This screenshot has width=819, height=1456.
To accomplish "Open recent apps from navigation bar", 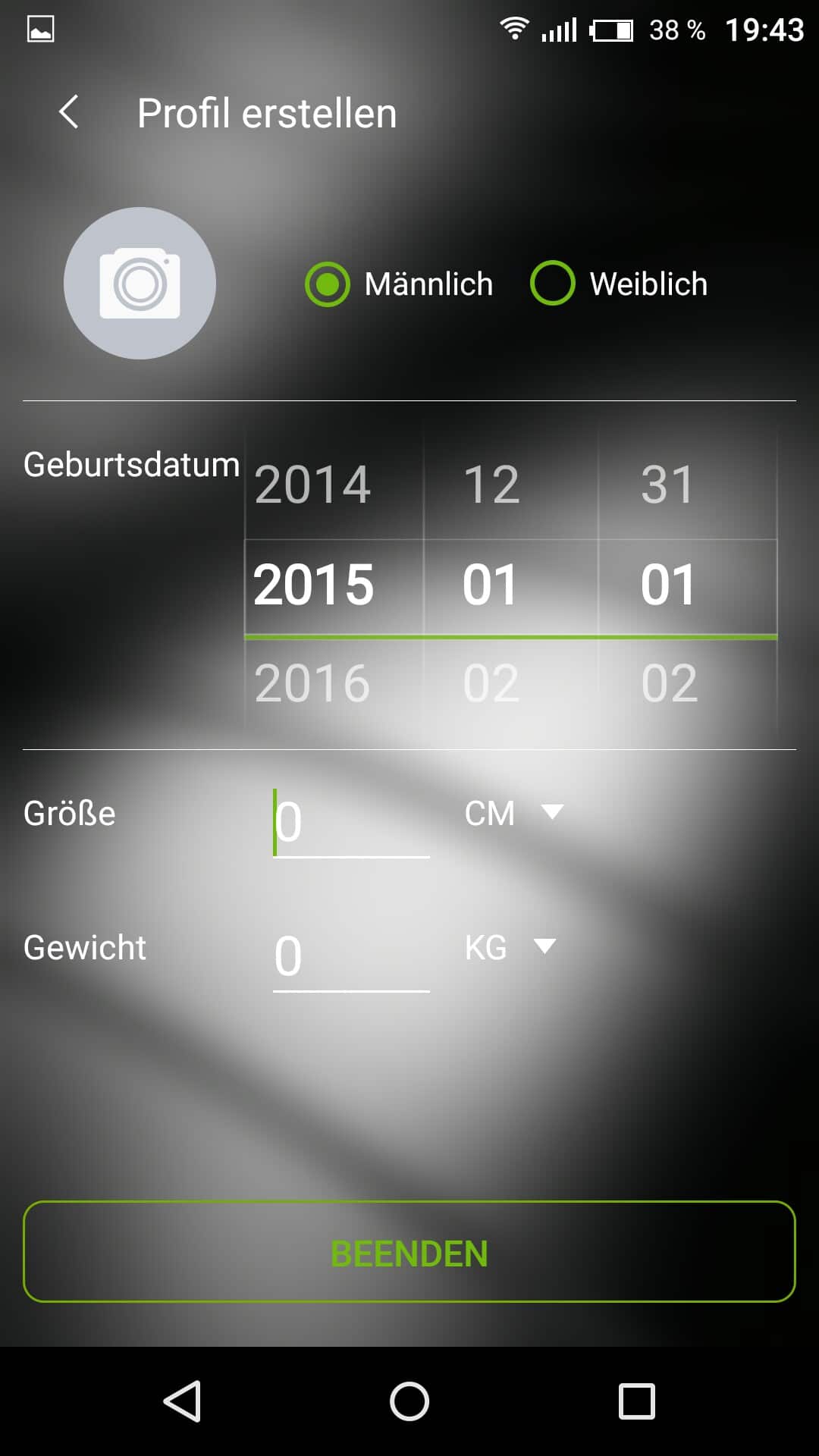I will [637, 1401].
